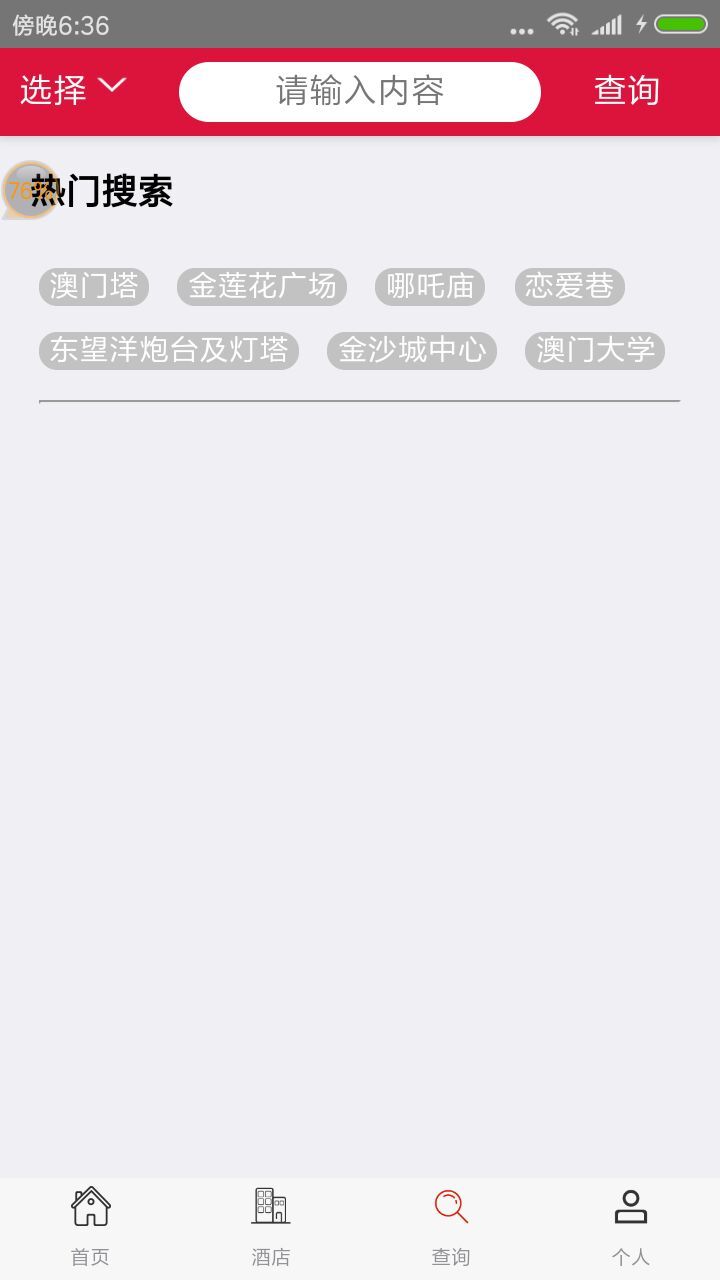Pick the 金沙城中心 chip
720x1280 pixels.
412,351
